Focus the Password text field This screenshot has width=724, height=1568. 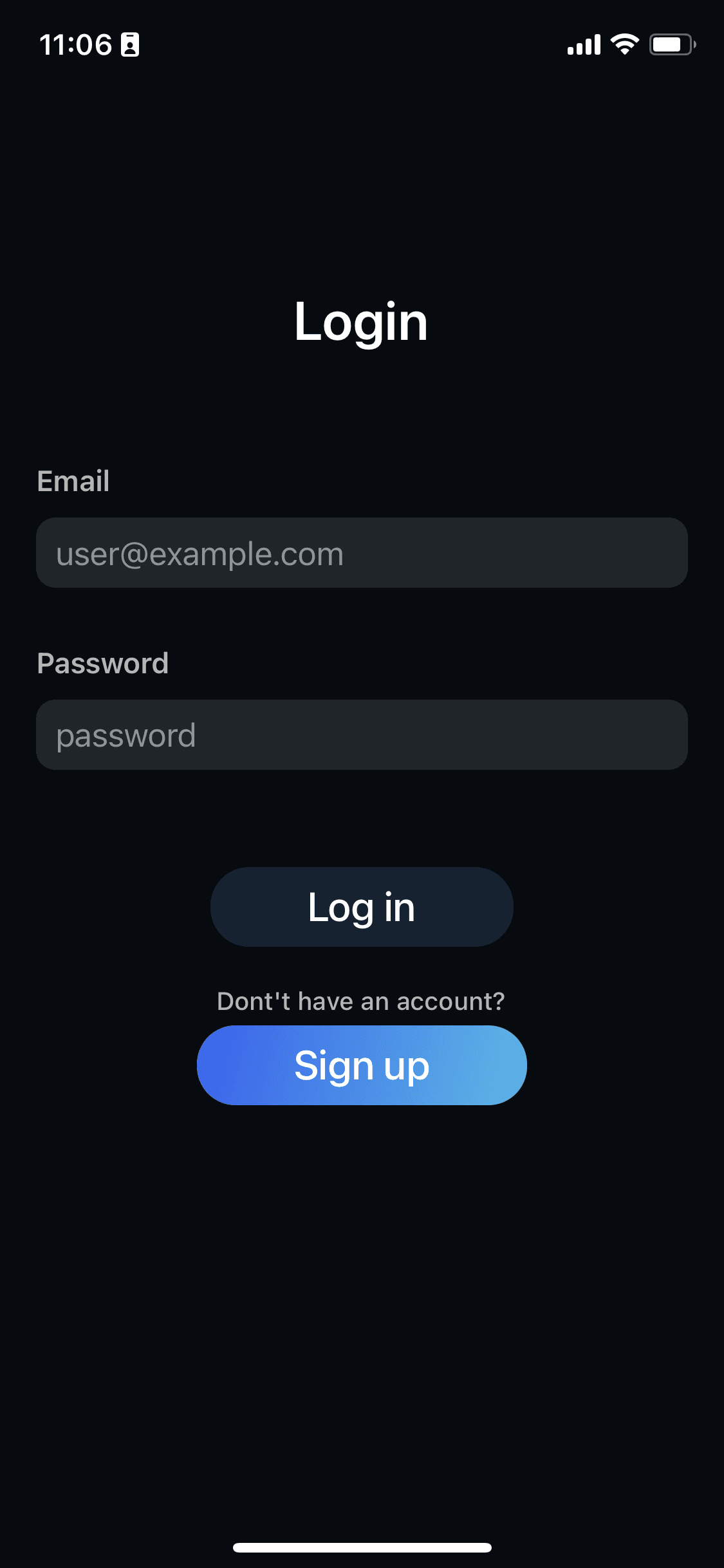(x=362, y=735)
